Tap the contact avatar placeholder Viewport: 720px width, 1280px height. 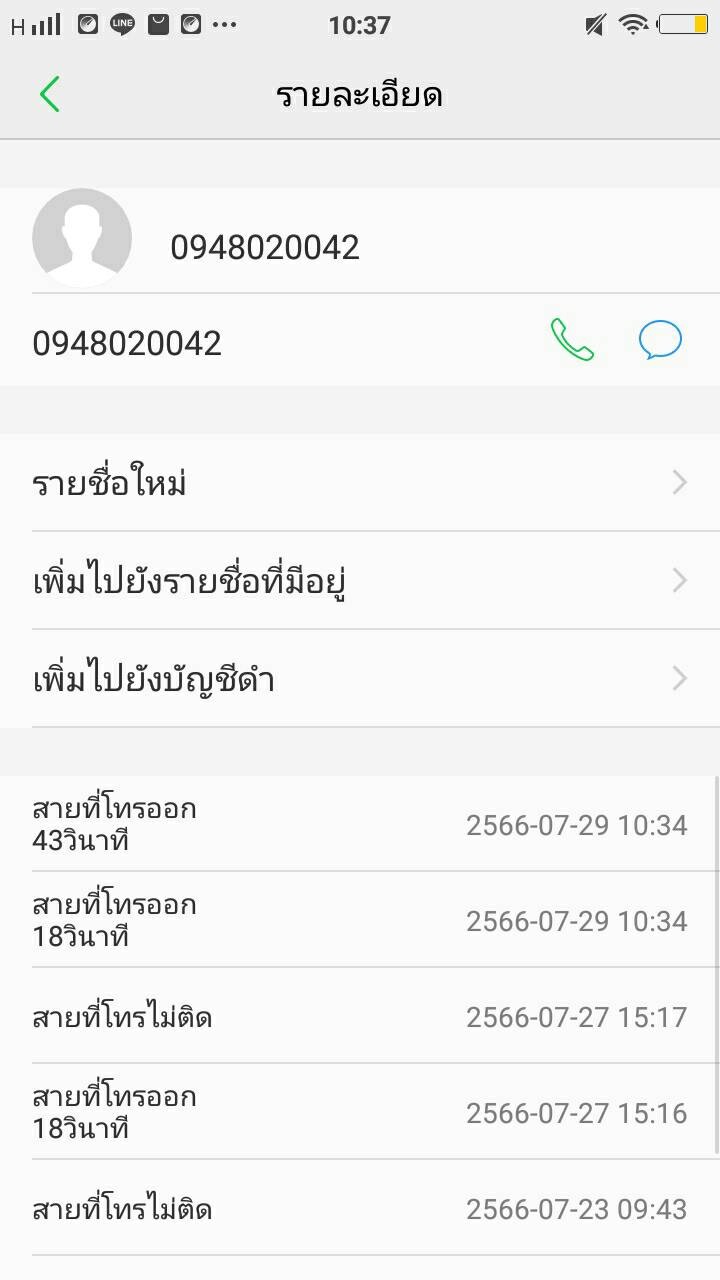(x=82, y=238)
